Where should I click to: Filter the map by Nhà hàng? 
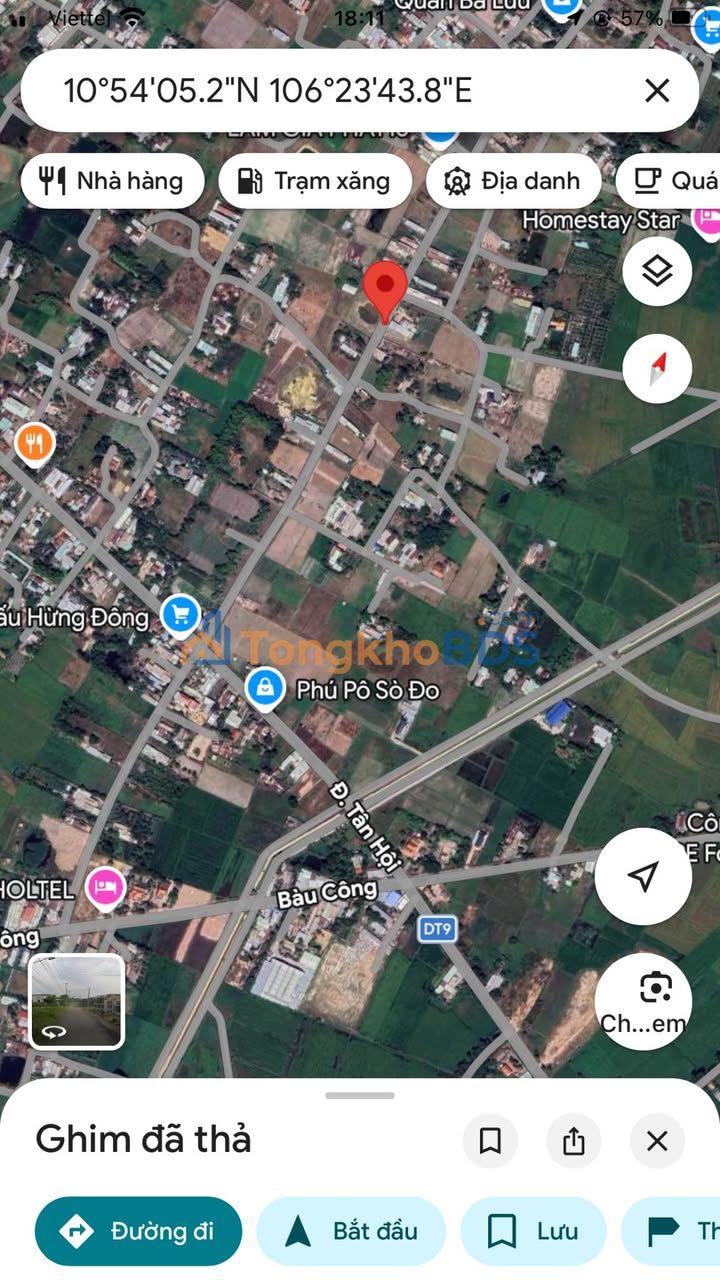point(112,181)
